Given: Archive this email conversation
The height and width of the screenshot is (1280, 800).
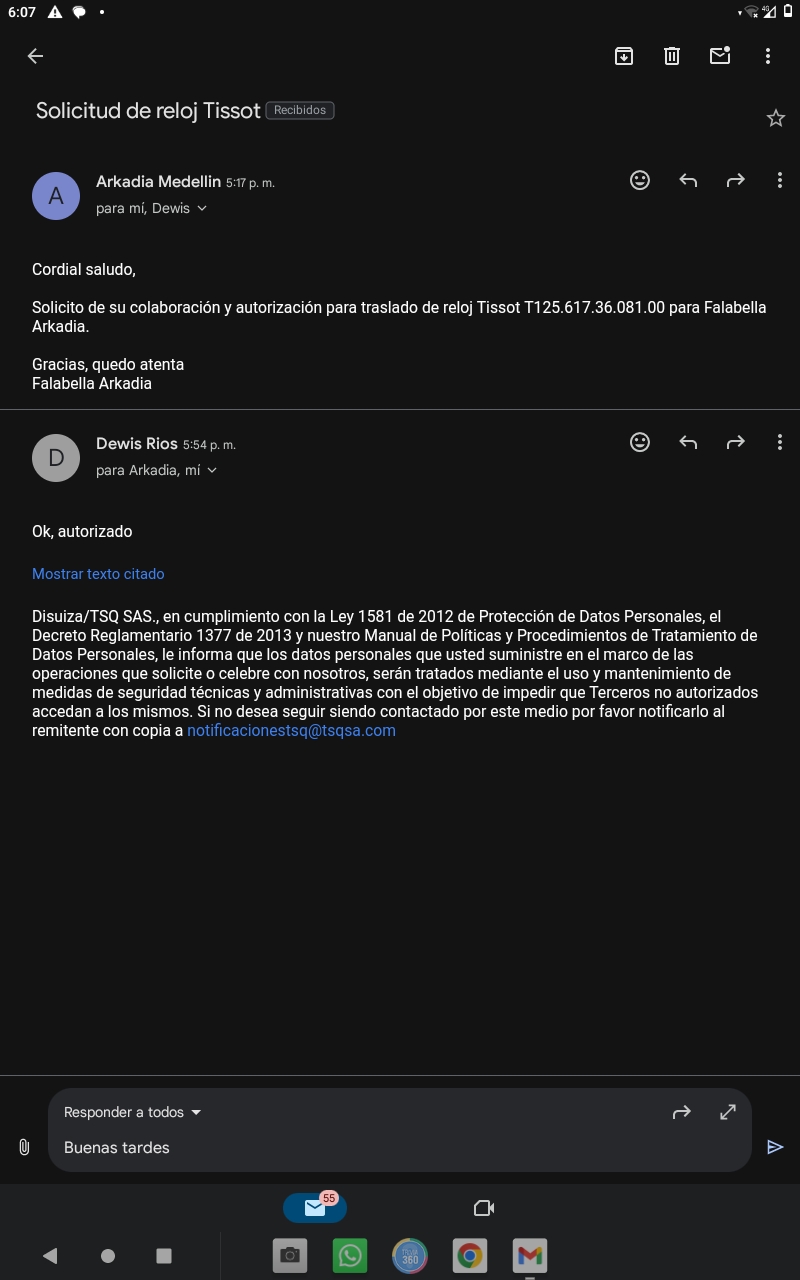Looking at the screenshot, I should pyautogui.click(x=624, y=56).
